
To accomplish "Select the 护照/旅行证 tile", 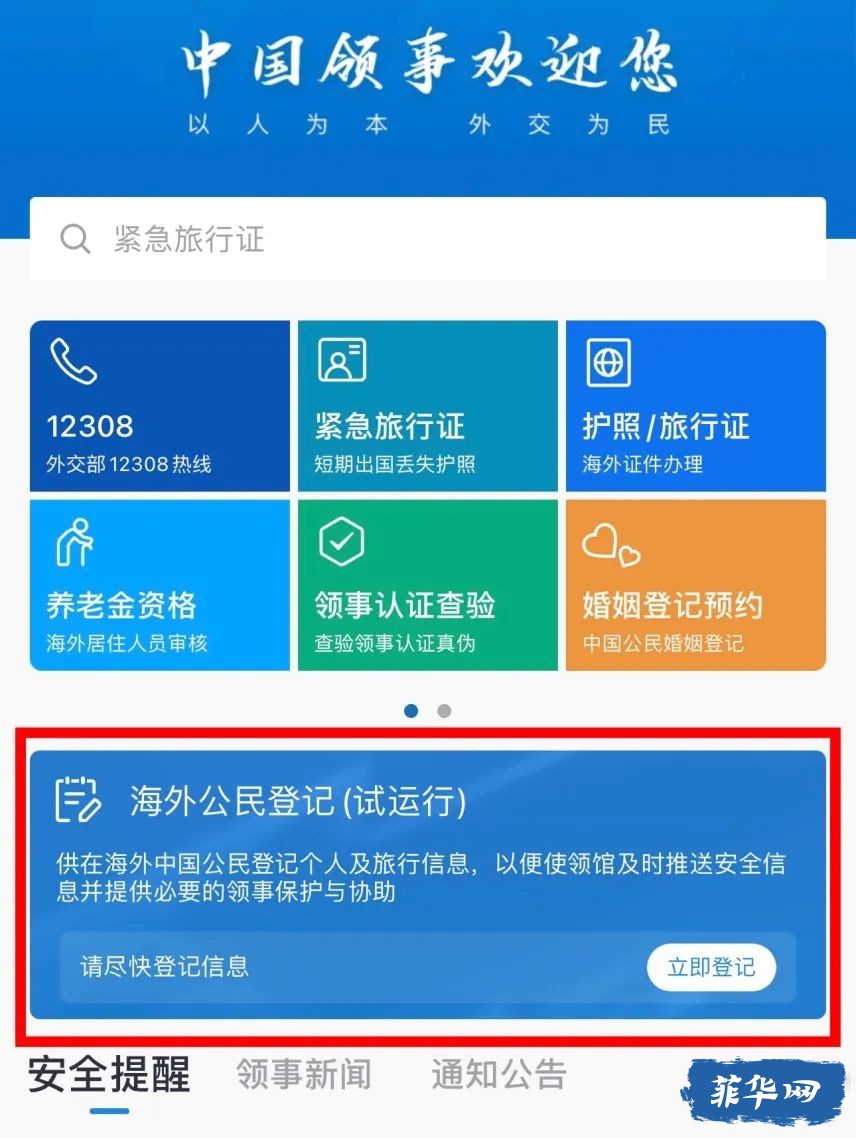I will (x=696, y=406).
